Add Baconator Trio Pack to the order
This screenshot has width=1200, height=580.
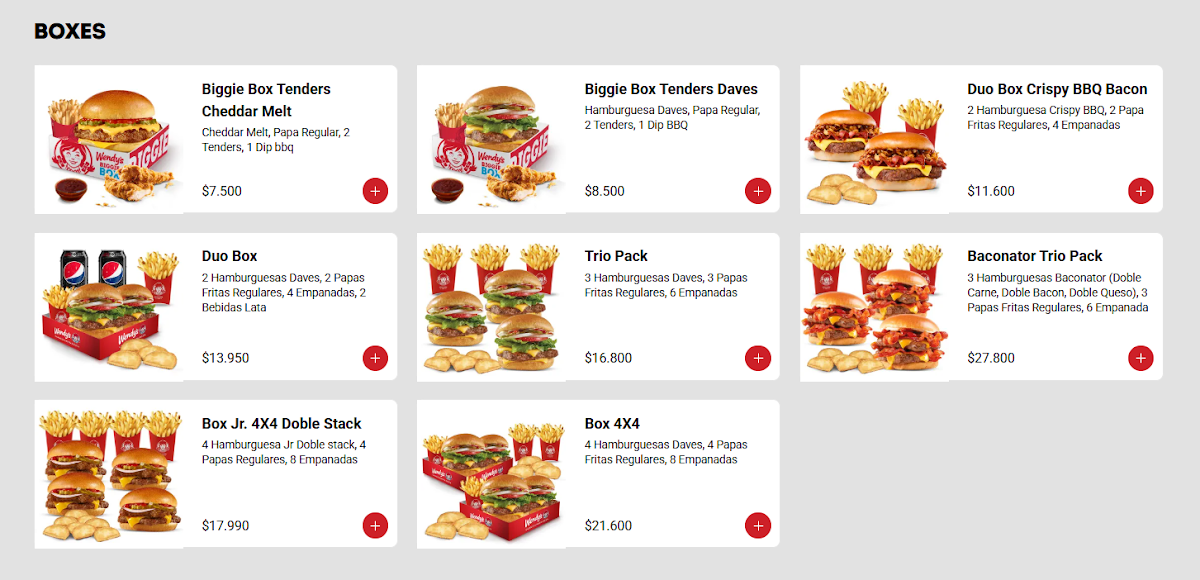pyautogui.click(x=1140, y=358)
